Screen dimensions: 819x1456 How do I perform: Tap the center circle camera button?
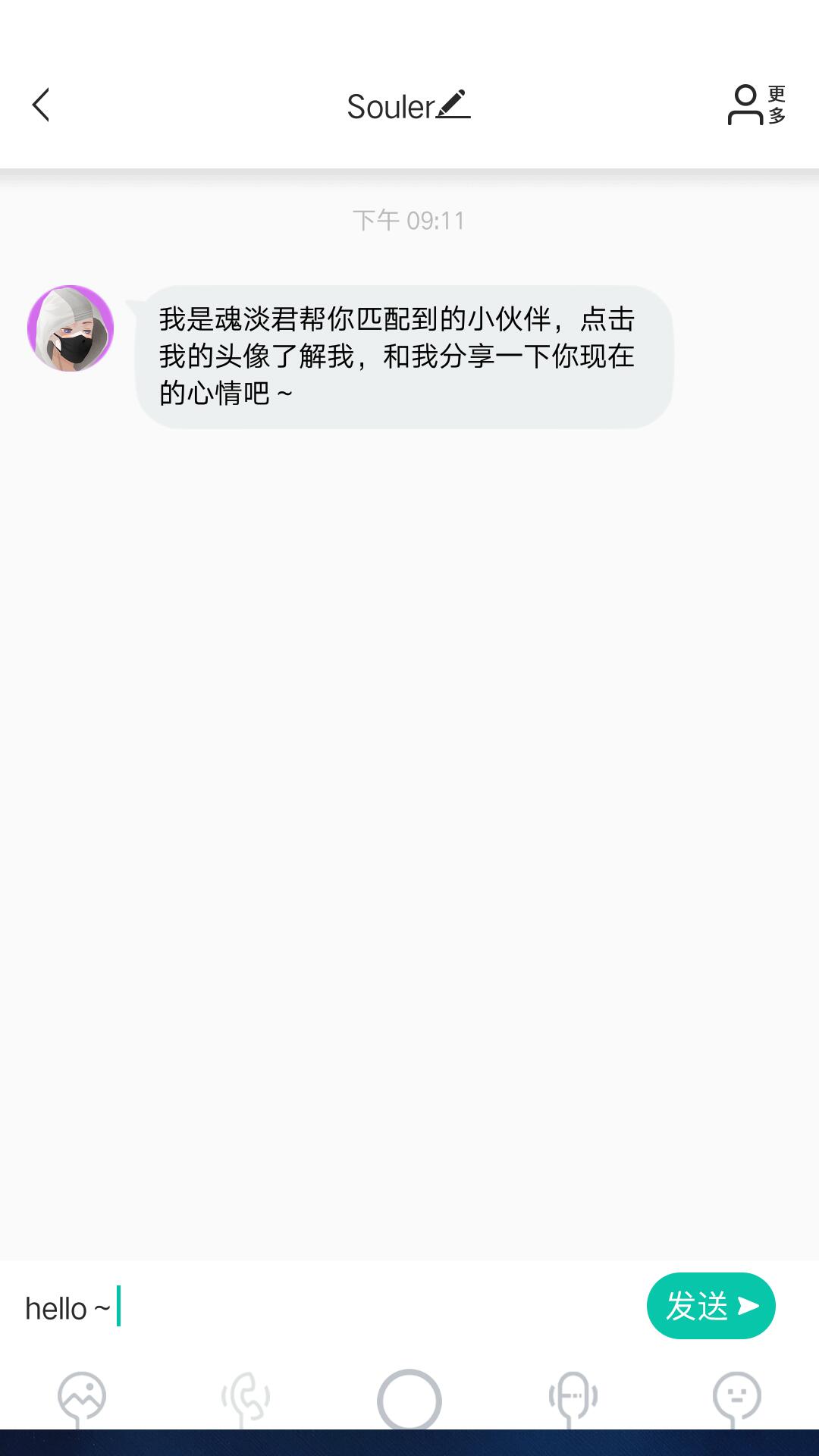[x=409, y=1399]
